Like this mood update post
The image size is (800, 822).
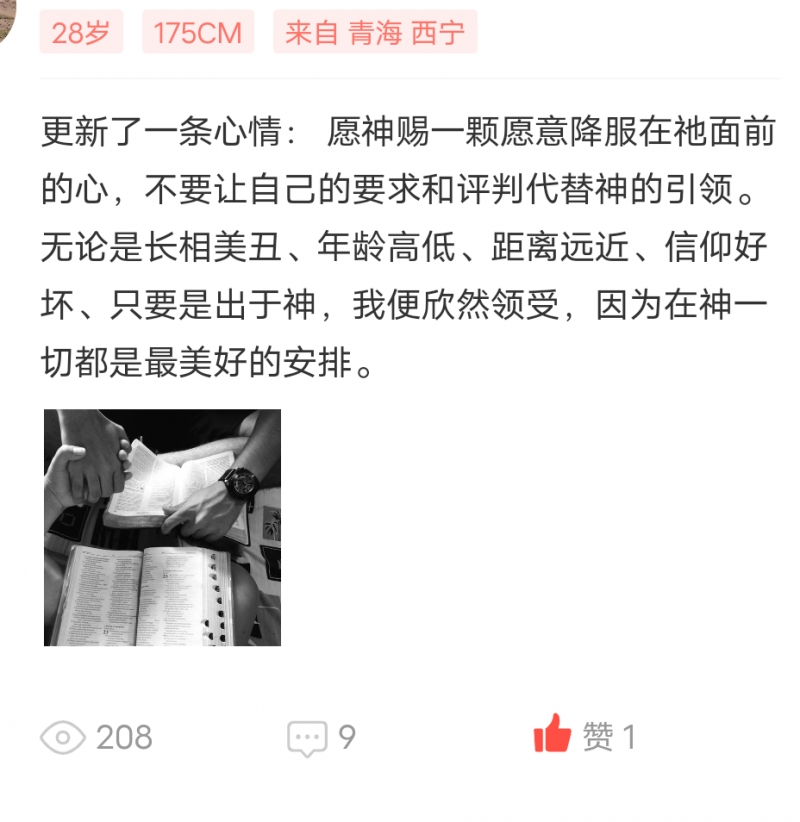point(553,737)
